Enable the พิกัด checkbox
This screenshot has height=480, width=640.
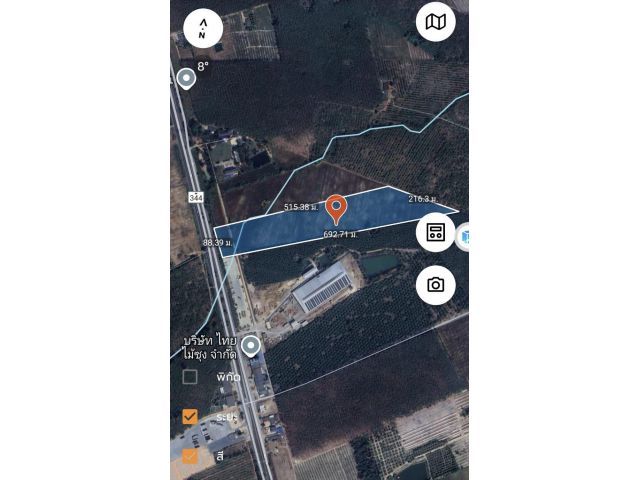[x=190, y=377]
